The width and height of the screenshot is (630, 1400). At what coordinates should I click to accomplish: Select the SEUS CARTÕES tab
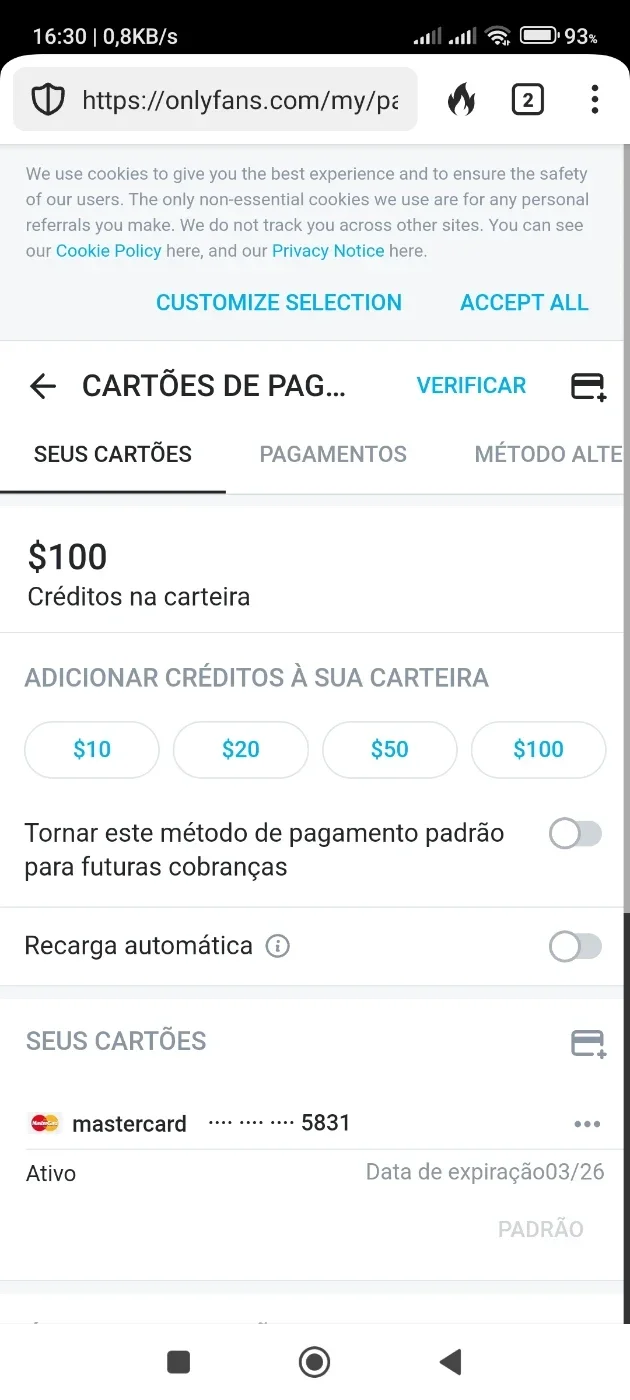tap(113, 454)
